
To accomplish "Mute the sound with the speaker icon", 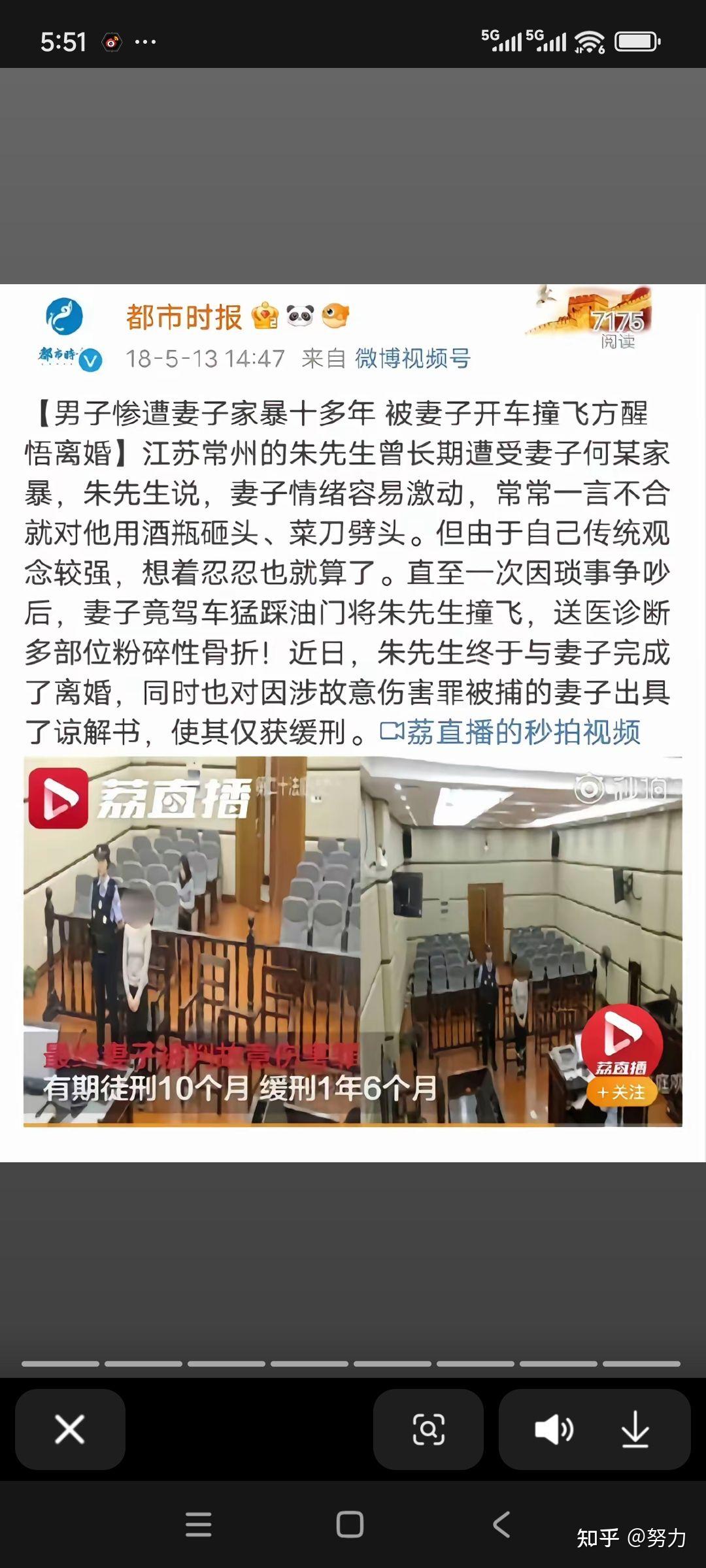I will click(553, 1429).
